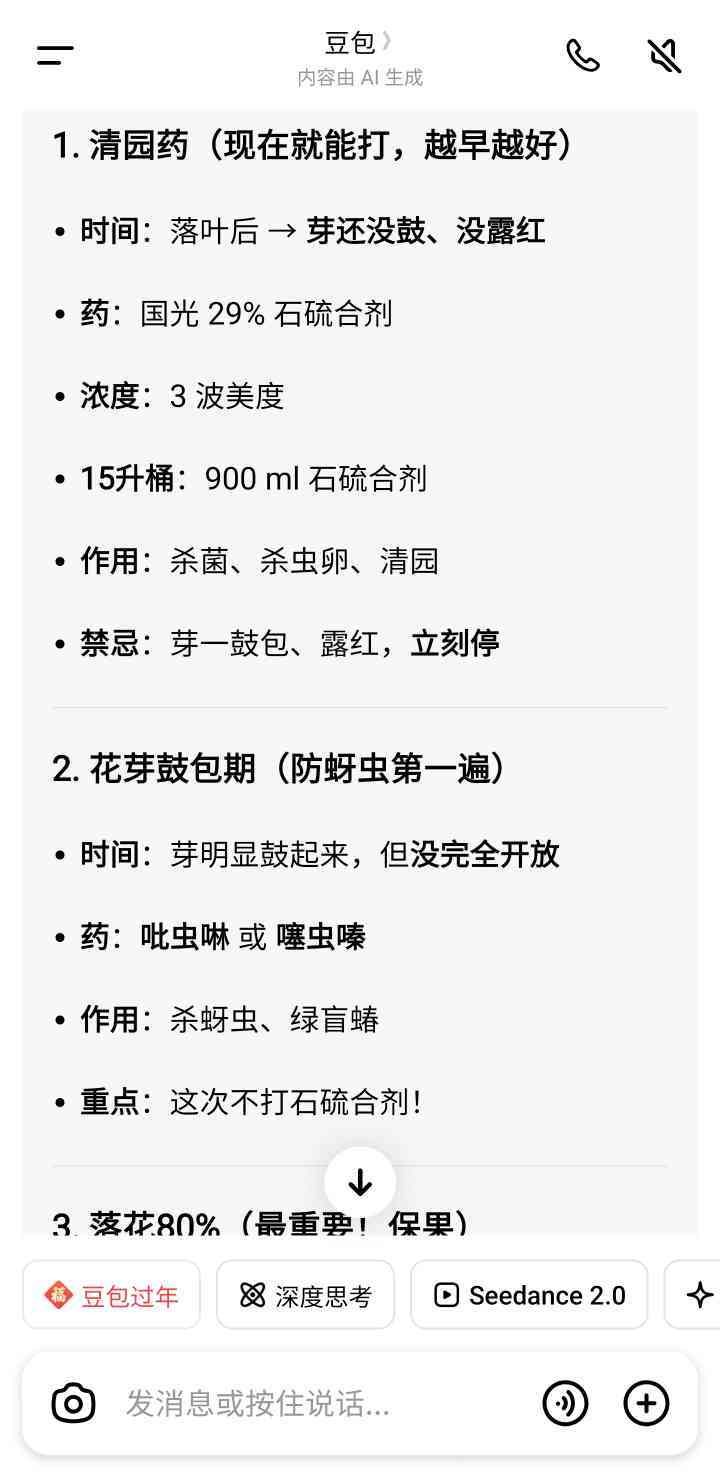Screen dimensions: 720x1477
Task: Enable 深度思考 mode
Action: (306, 1295)
